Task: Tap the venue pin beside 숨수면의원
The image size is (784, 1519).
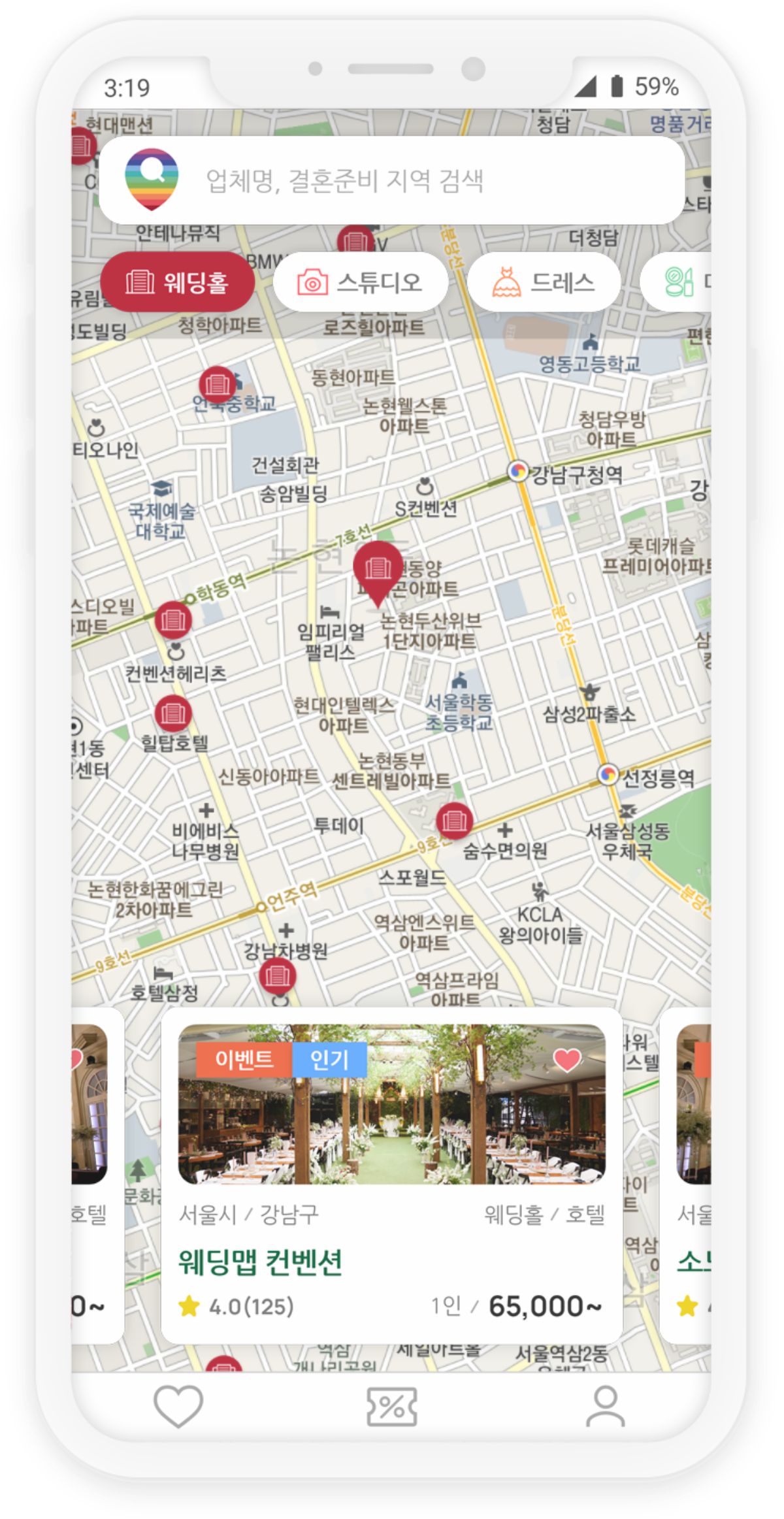Action: [x=455, y=821]
